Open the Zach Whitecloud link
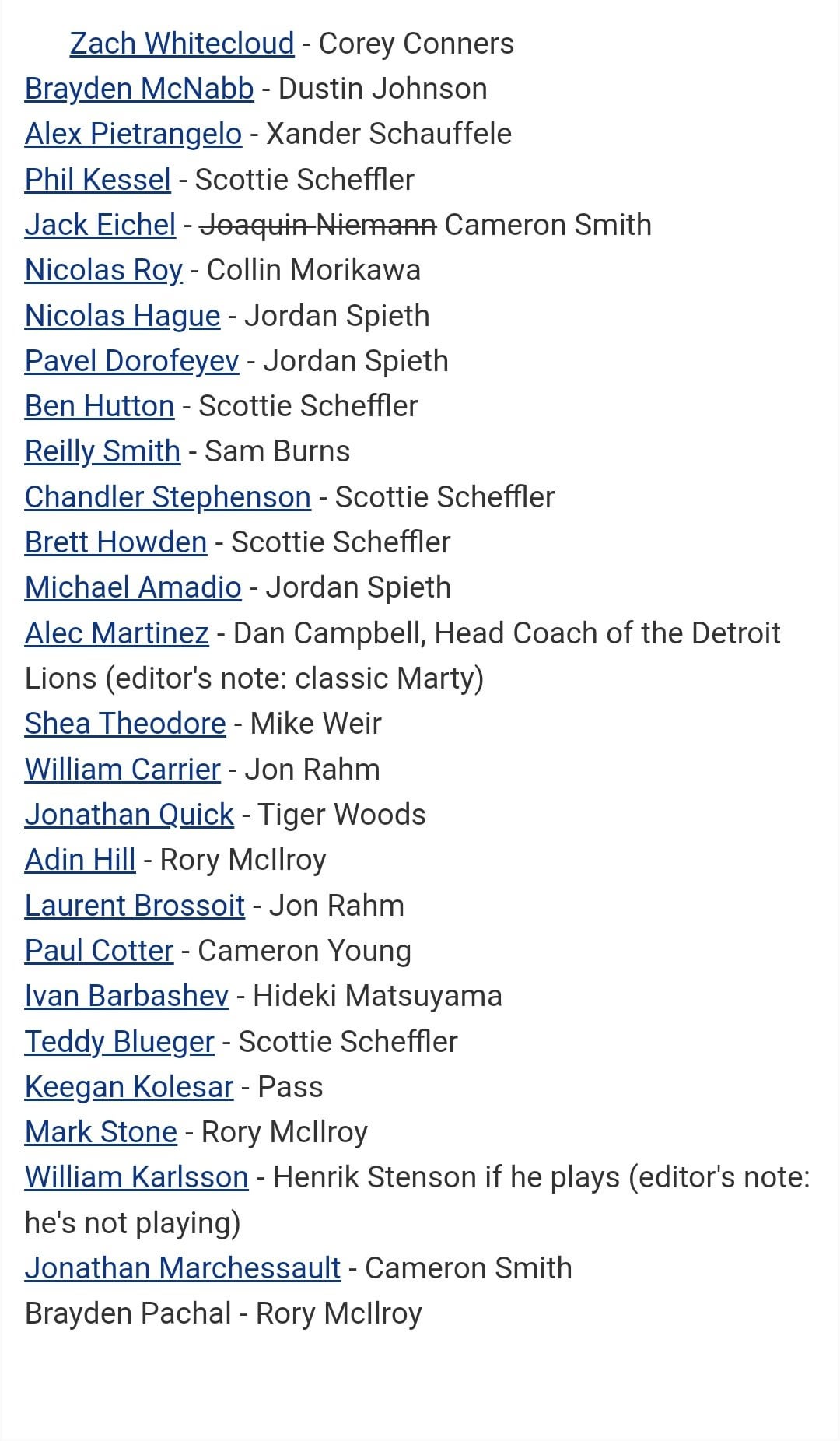 (182, 44)
